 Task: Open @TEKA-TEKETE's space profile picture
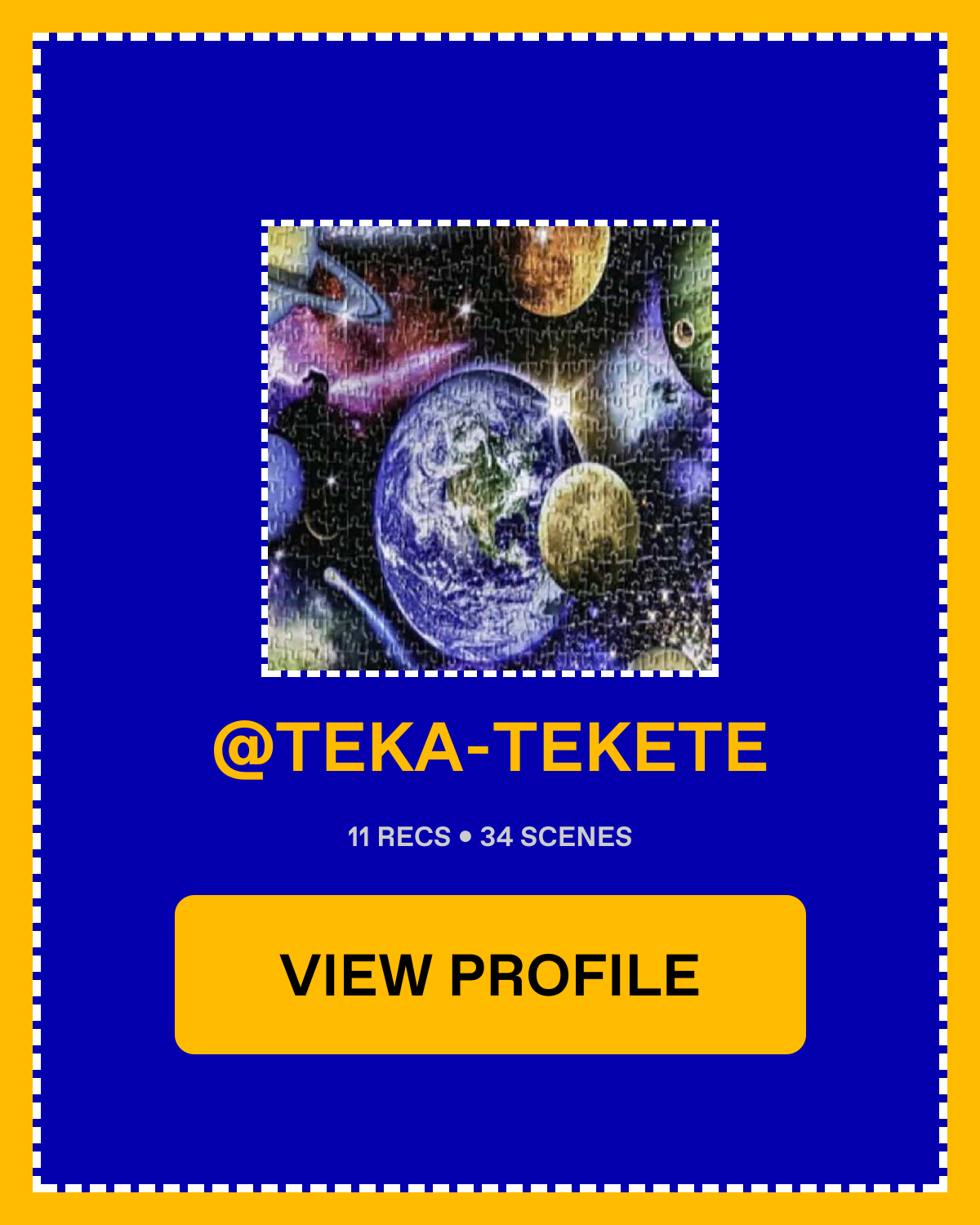[x=490, y=448]
